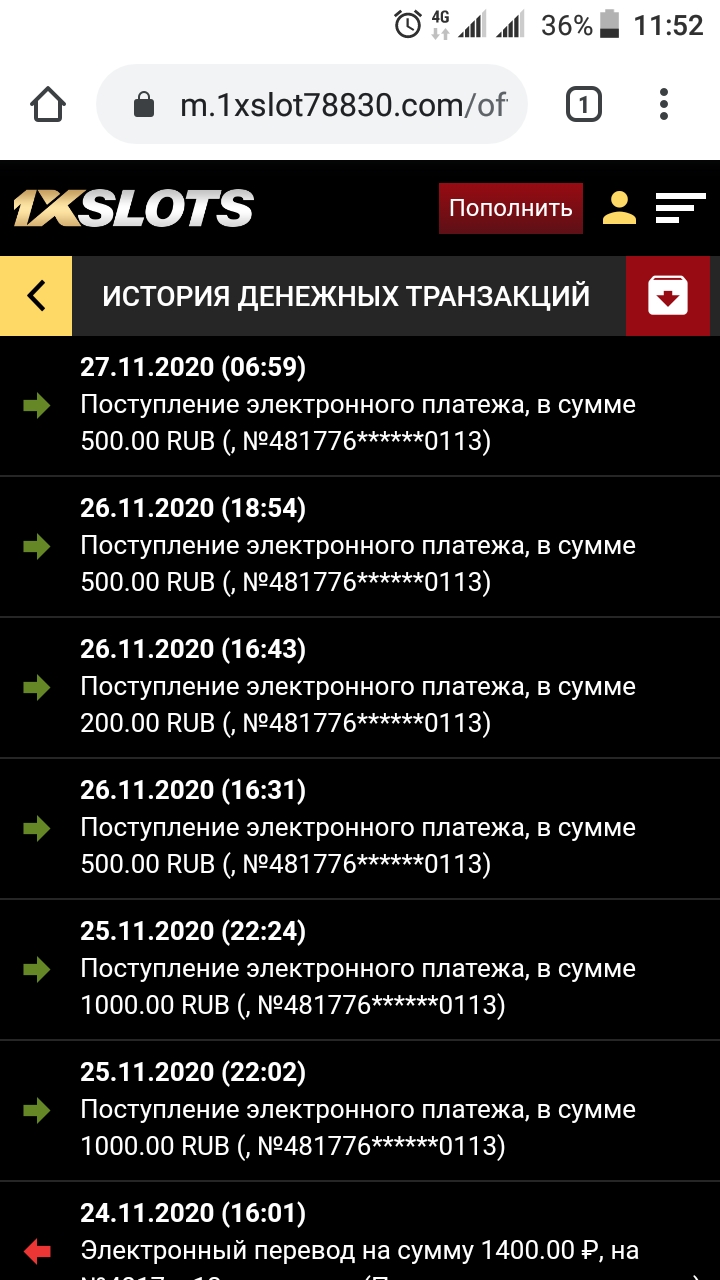Tap the red archive download icon
This screenshot has height=1280, width=720.
[x=667, y=296]
